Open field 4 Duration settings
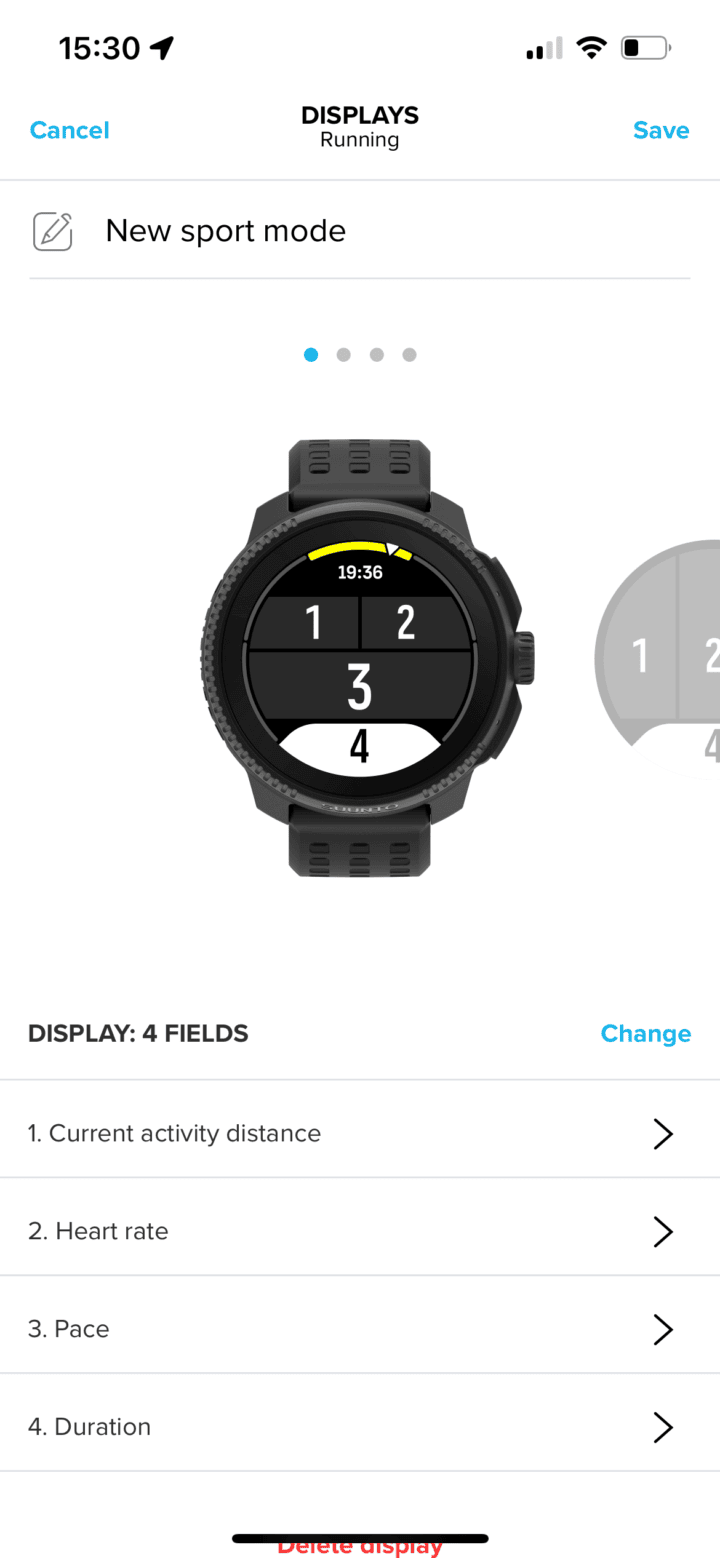This screenshot has height=1558, width=720. [360, 1426]
